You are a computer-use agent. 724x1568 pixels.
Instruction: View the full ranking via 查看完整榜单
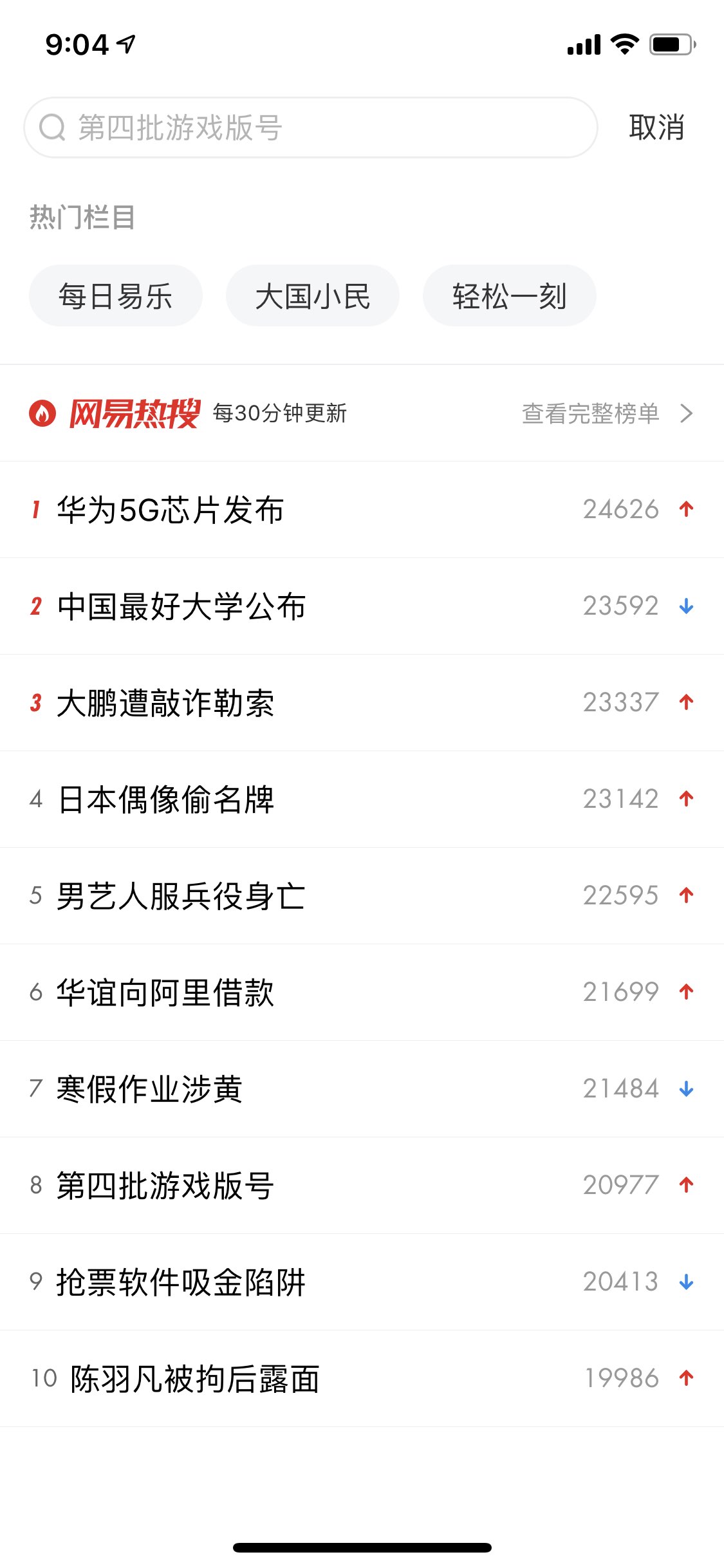pyautogui.click(x=606, y=413)
